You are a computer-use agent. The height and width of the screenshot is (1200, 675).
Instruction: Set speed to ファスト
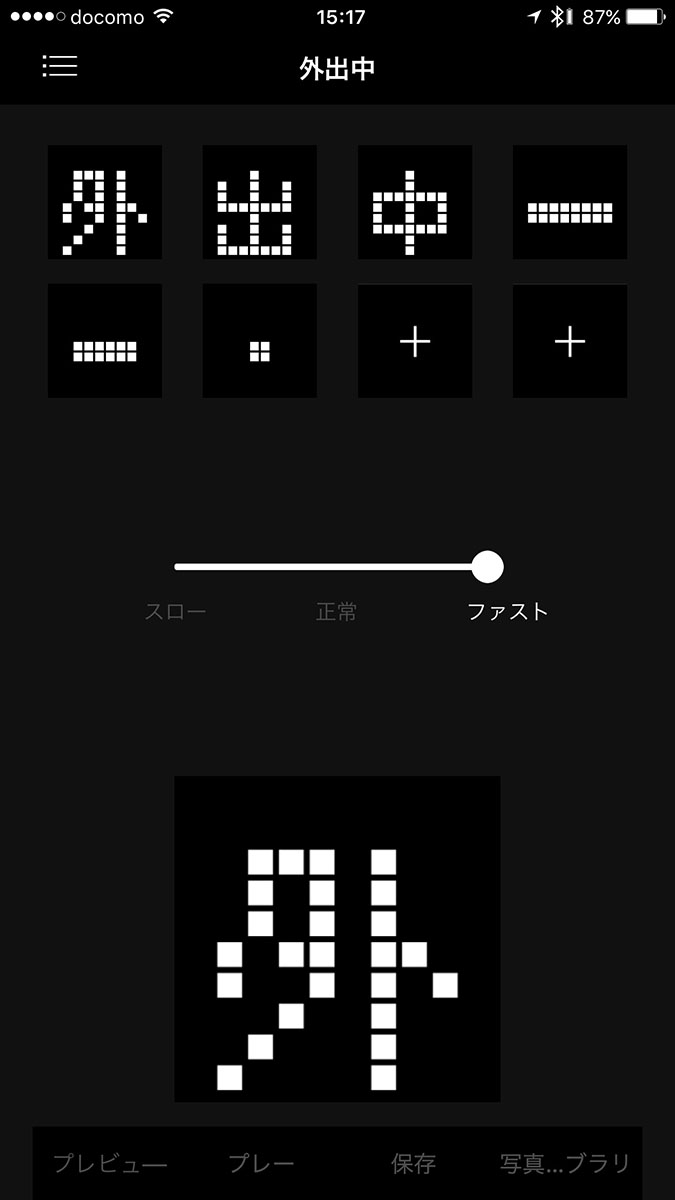(508, 611)
